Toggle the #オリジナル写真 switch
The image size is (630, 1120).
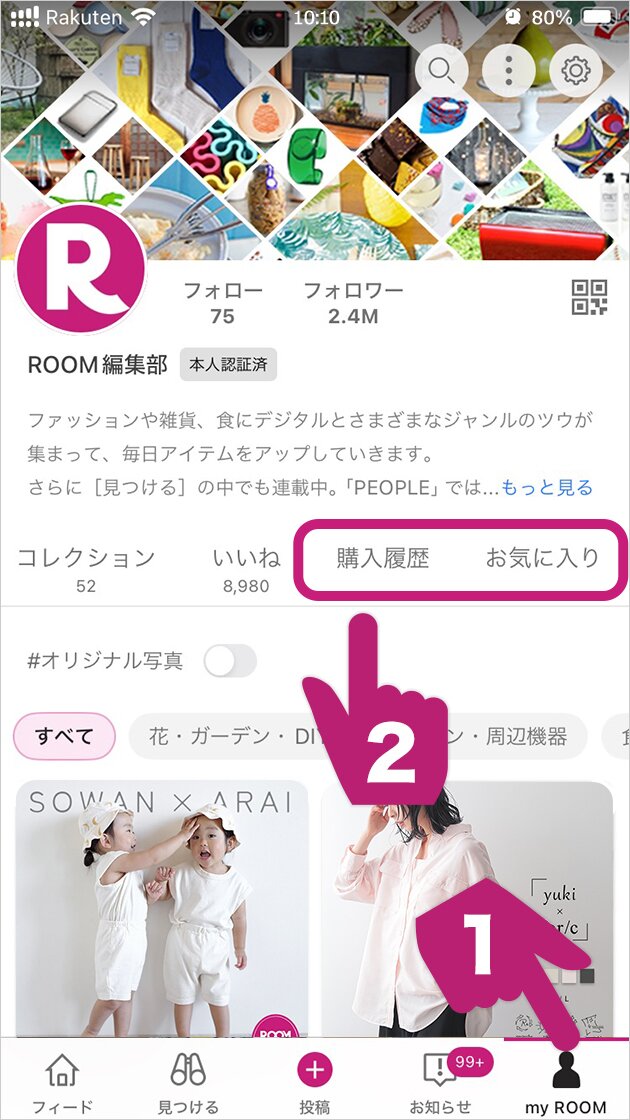(x=230, y=661)
